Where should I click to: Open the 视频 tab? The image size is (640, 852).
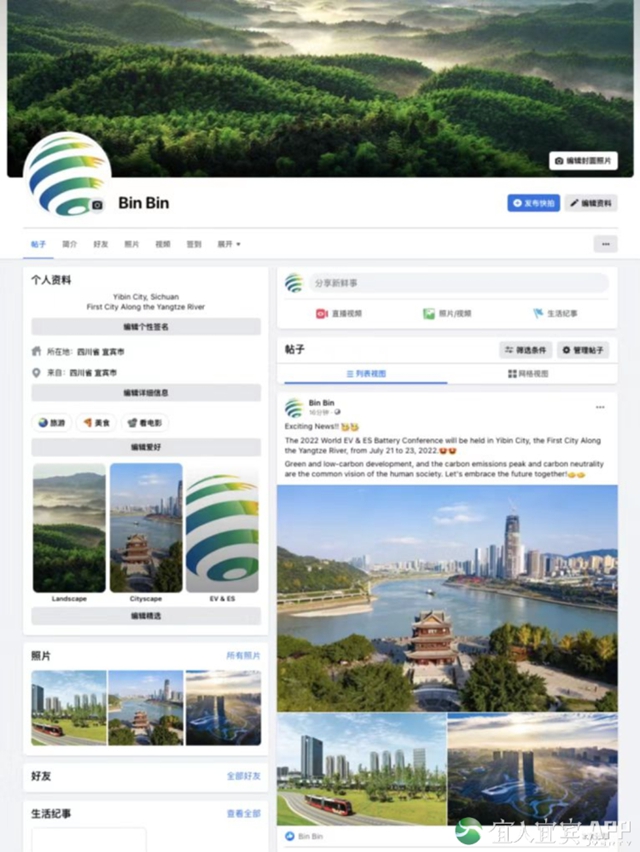[x=162, y=244]
